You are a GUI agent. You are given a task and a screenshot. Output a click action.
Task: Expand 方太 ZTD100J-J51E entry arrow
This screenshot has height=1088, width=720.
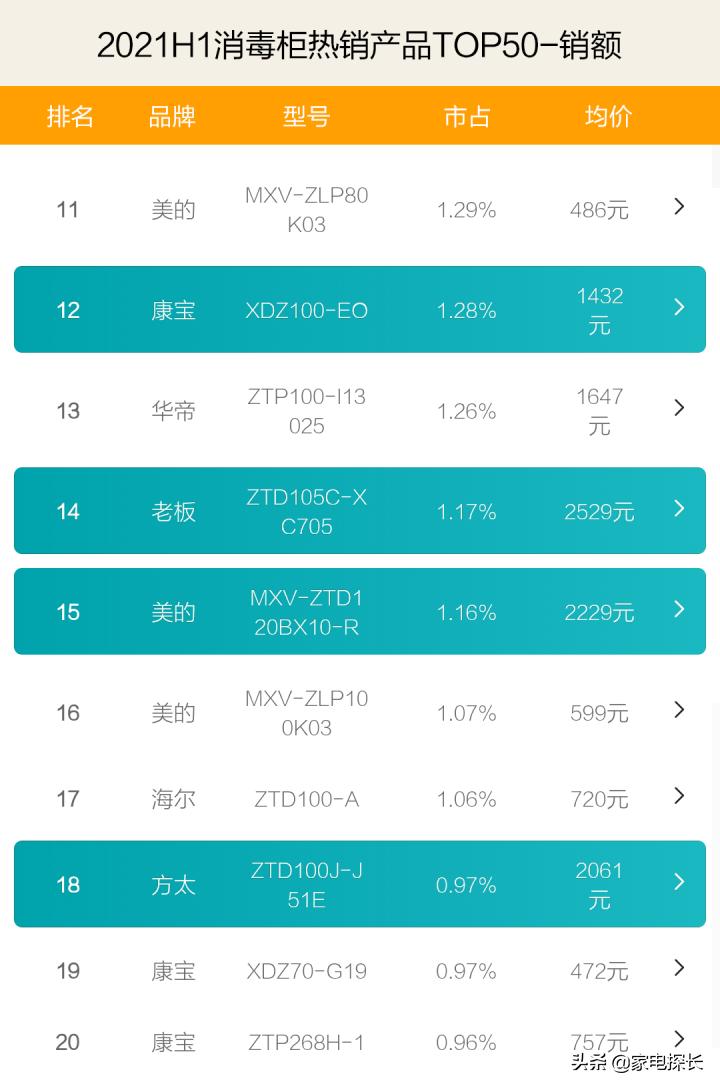point(679,883)
